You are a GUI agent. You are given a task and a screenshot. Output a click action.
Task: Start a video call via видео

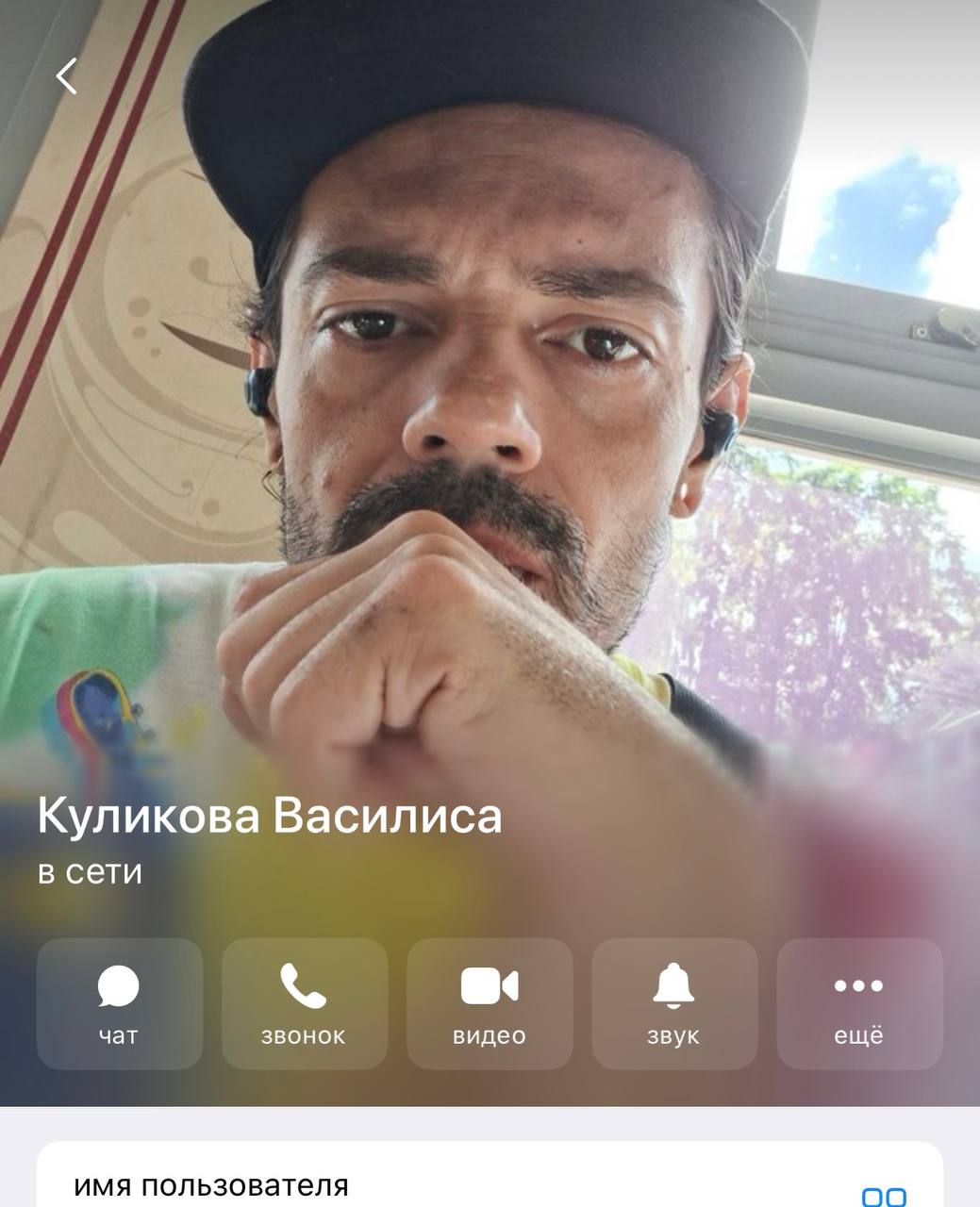tap(489, 1003)
